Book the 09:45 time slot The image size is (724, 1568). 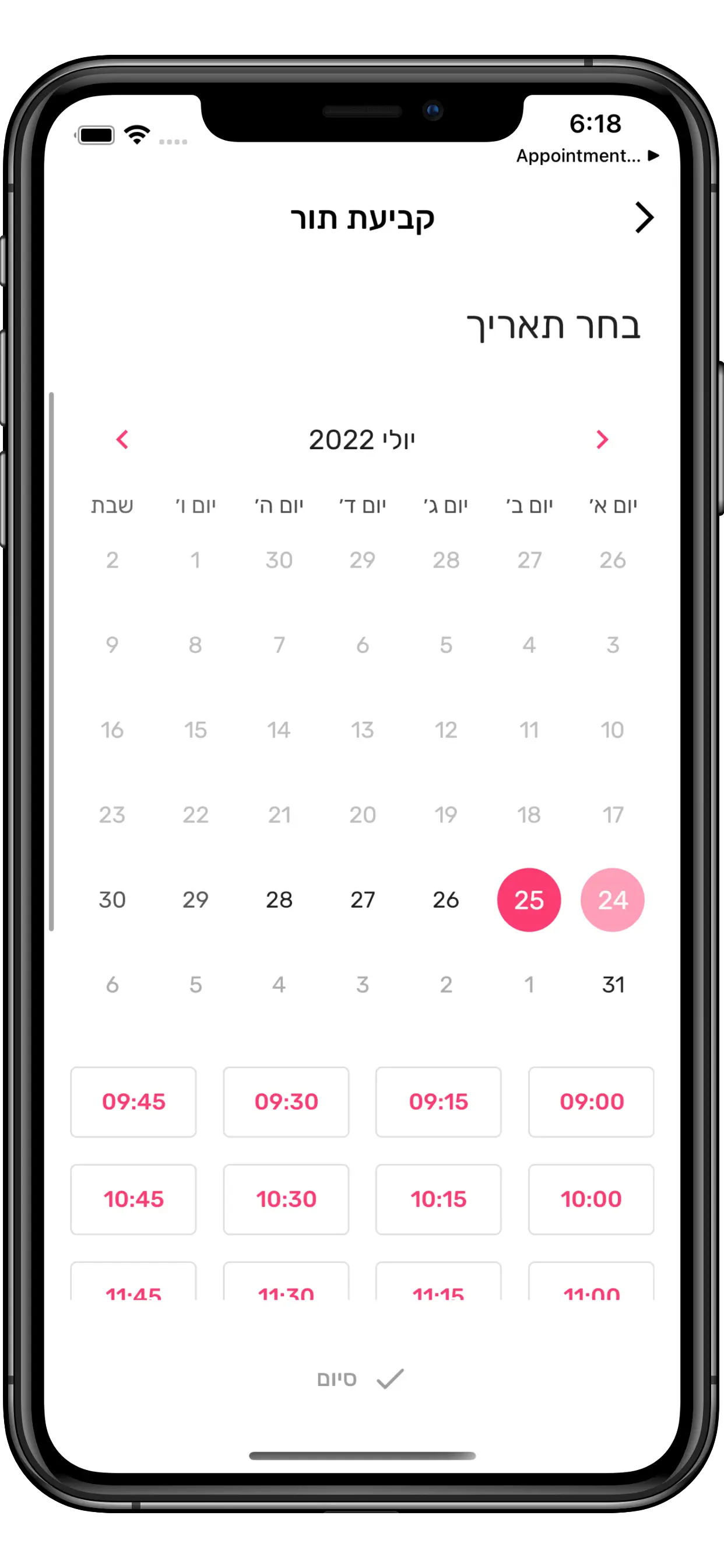tap(133, 1102)
